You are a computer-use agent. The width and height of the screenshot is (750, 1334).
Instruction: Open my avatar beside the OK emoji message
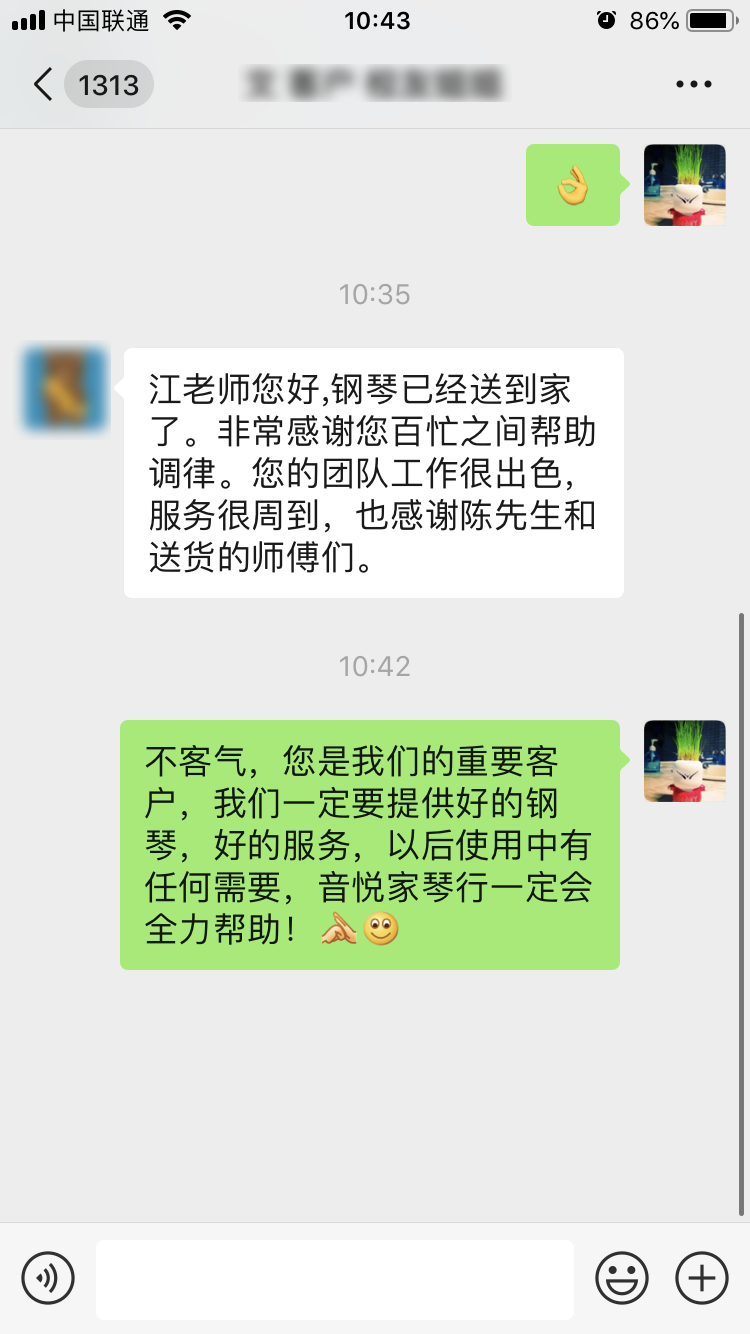[685, 185]
